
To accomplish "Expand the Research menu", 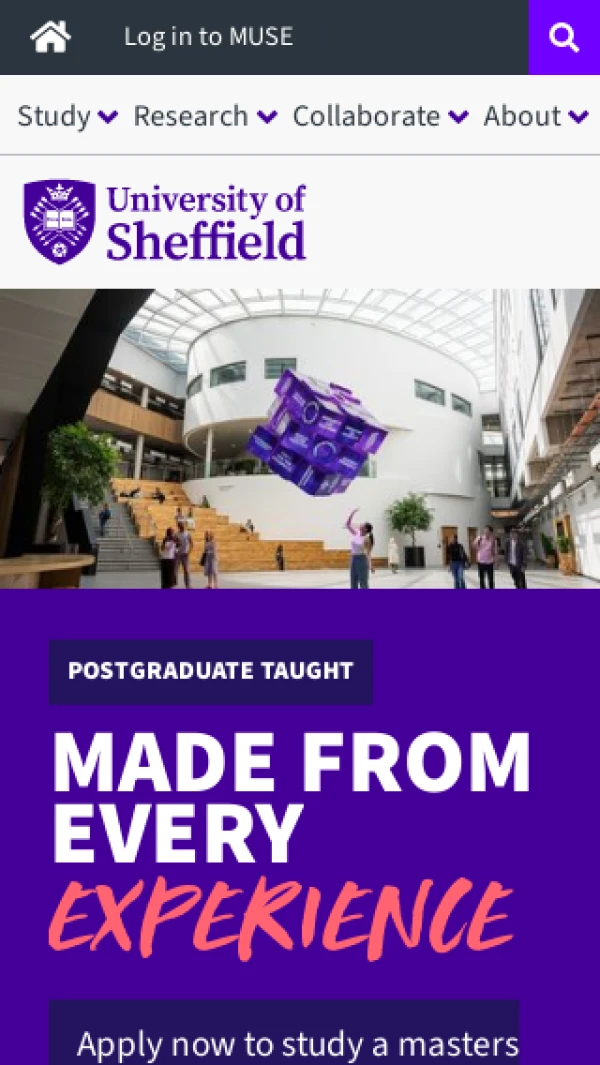I will click(x=205, y=116).
